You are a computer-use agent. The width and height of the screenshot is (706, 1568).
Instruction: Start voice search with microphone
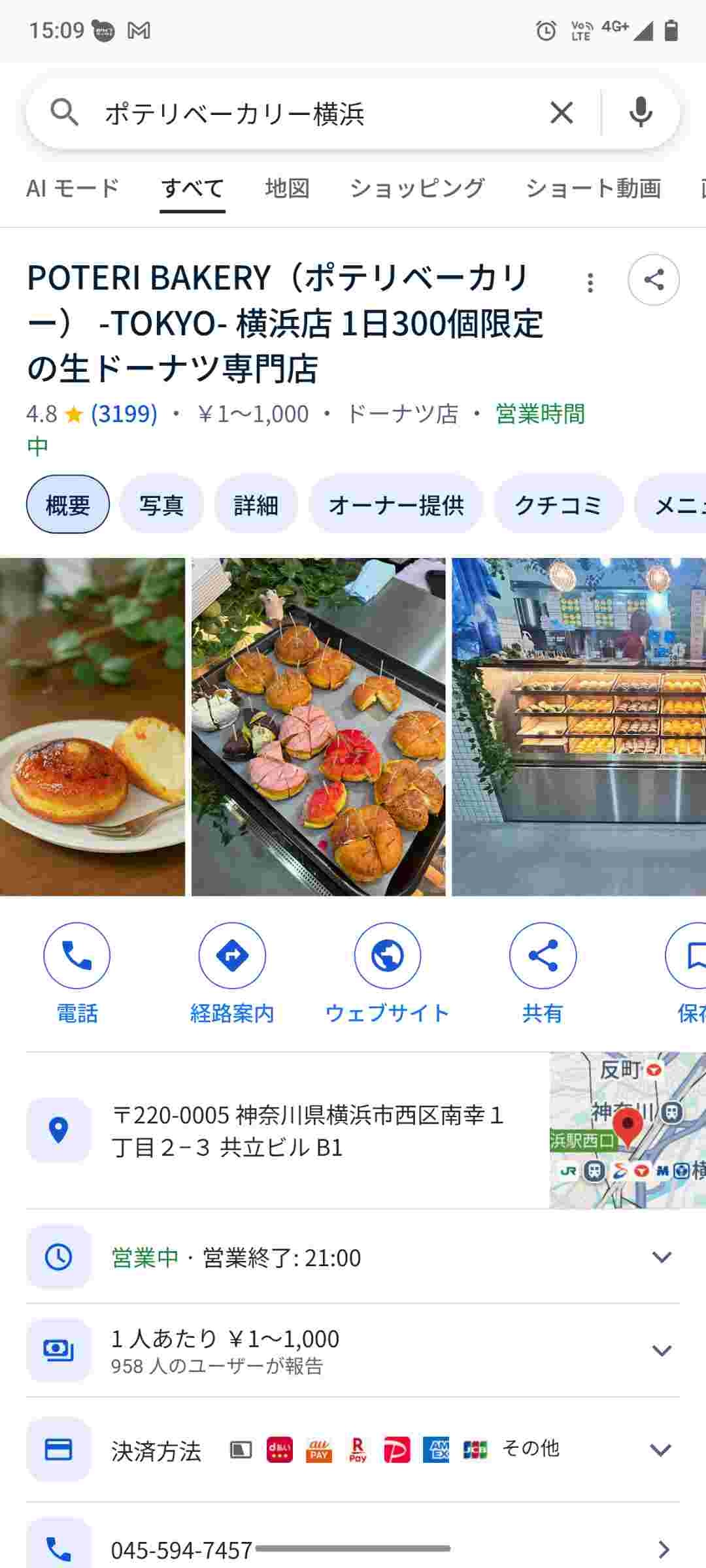click(641, 113)
